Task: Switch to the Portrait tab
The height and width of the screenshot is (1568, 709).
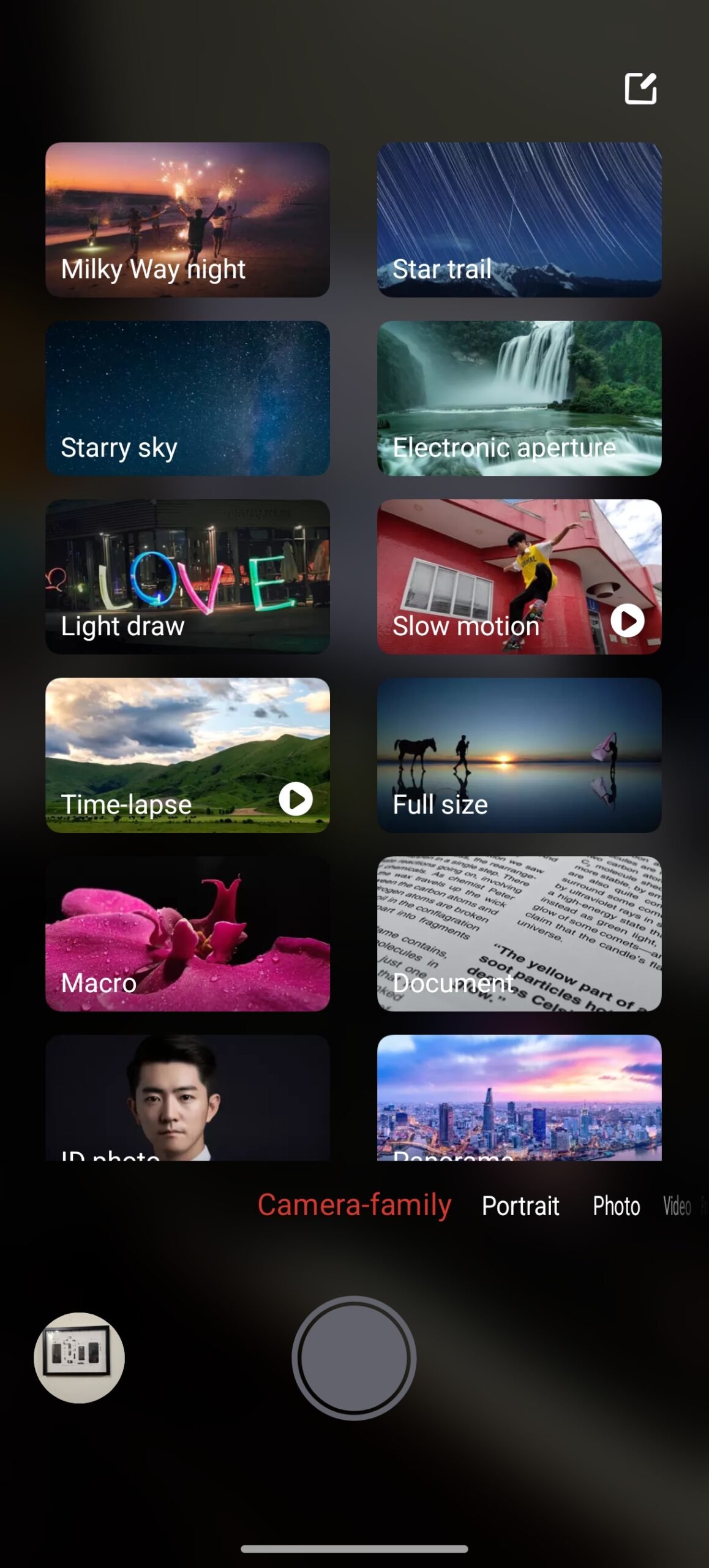Action: [x=520, y=1205]
